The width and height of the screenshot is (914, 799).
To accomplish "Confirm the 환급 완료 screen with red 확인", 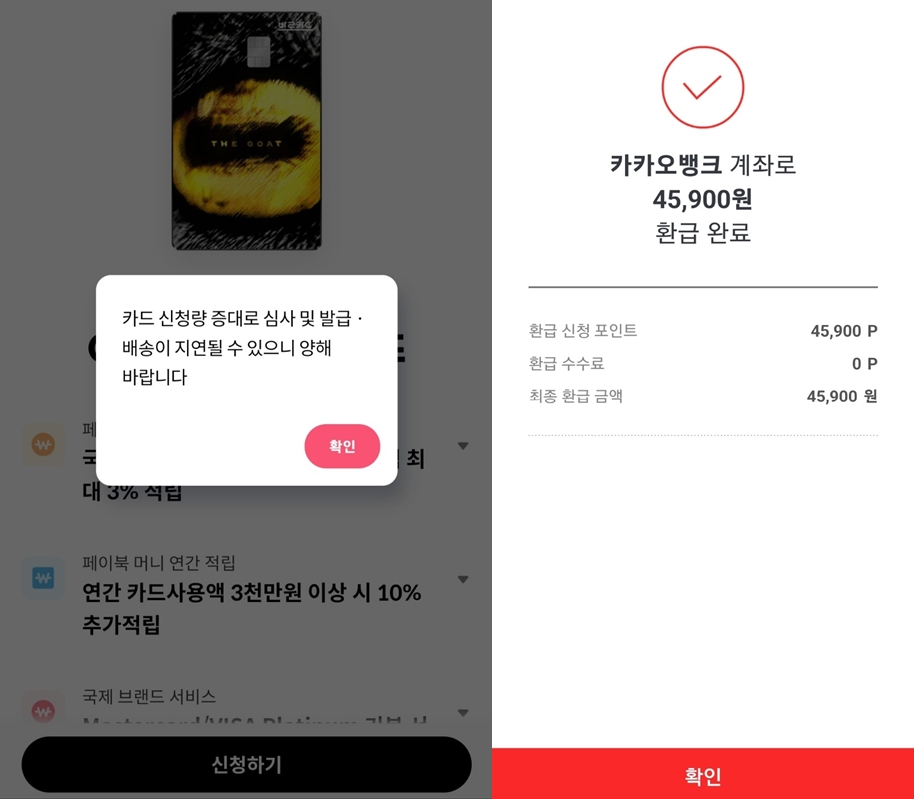I will pos(703,775).
